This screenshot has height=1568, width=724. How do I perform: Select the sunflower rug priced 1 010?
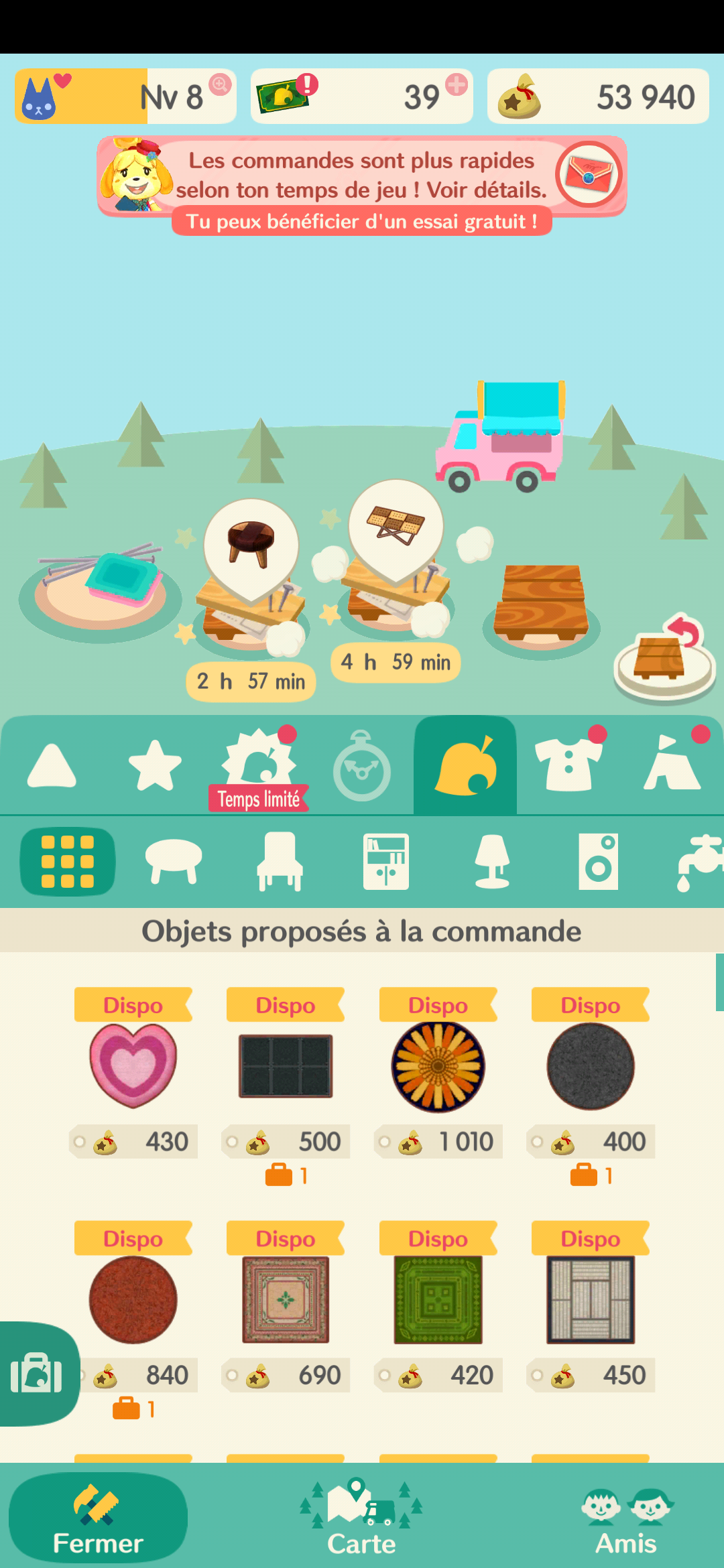[438, 1065]
